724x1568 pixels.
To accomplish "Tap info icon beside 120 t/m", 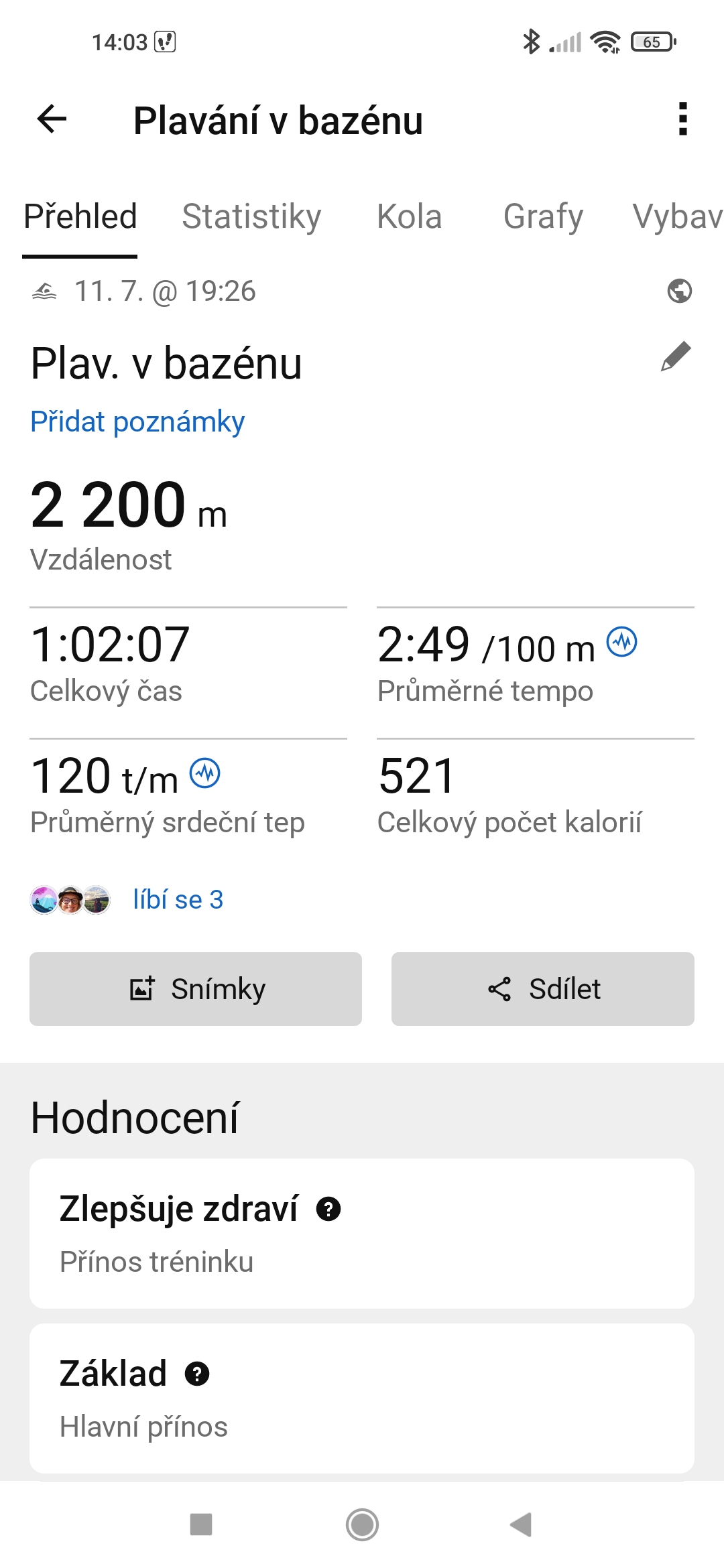I will tap(205, 774).
